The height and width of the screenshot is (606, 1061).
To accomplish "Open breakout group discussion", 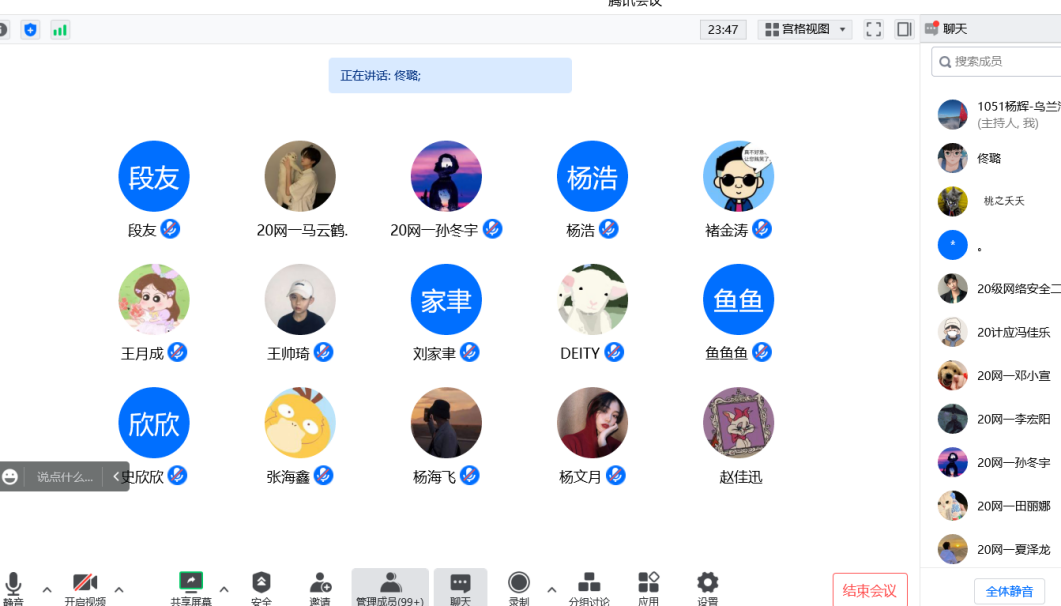I will click(589, 586).
